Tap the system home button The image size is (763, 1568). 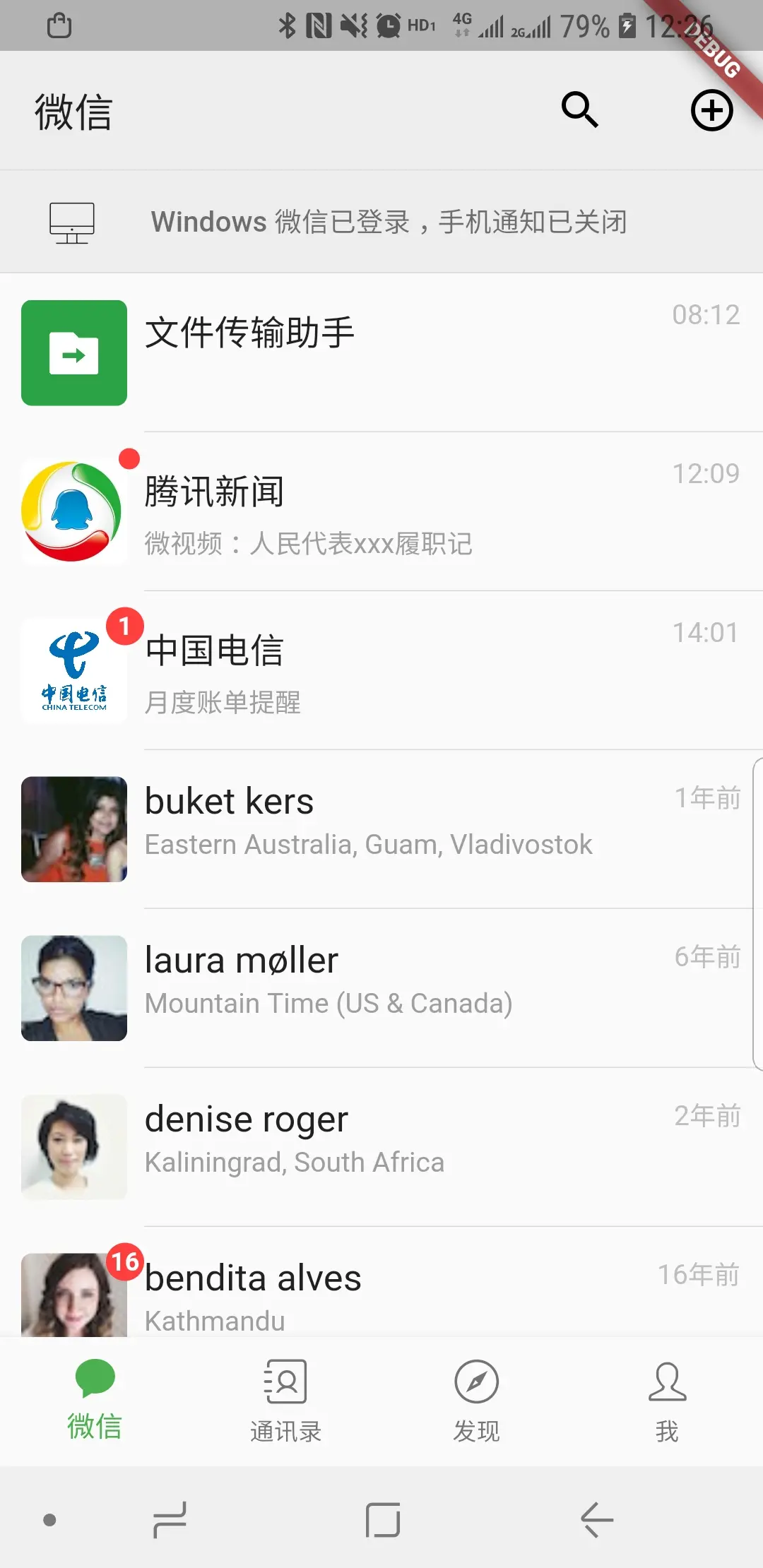(383, 1519)
